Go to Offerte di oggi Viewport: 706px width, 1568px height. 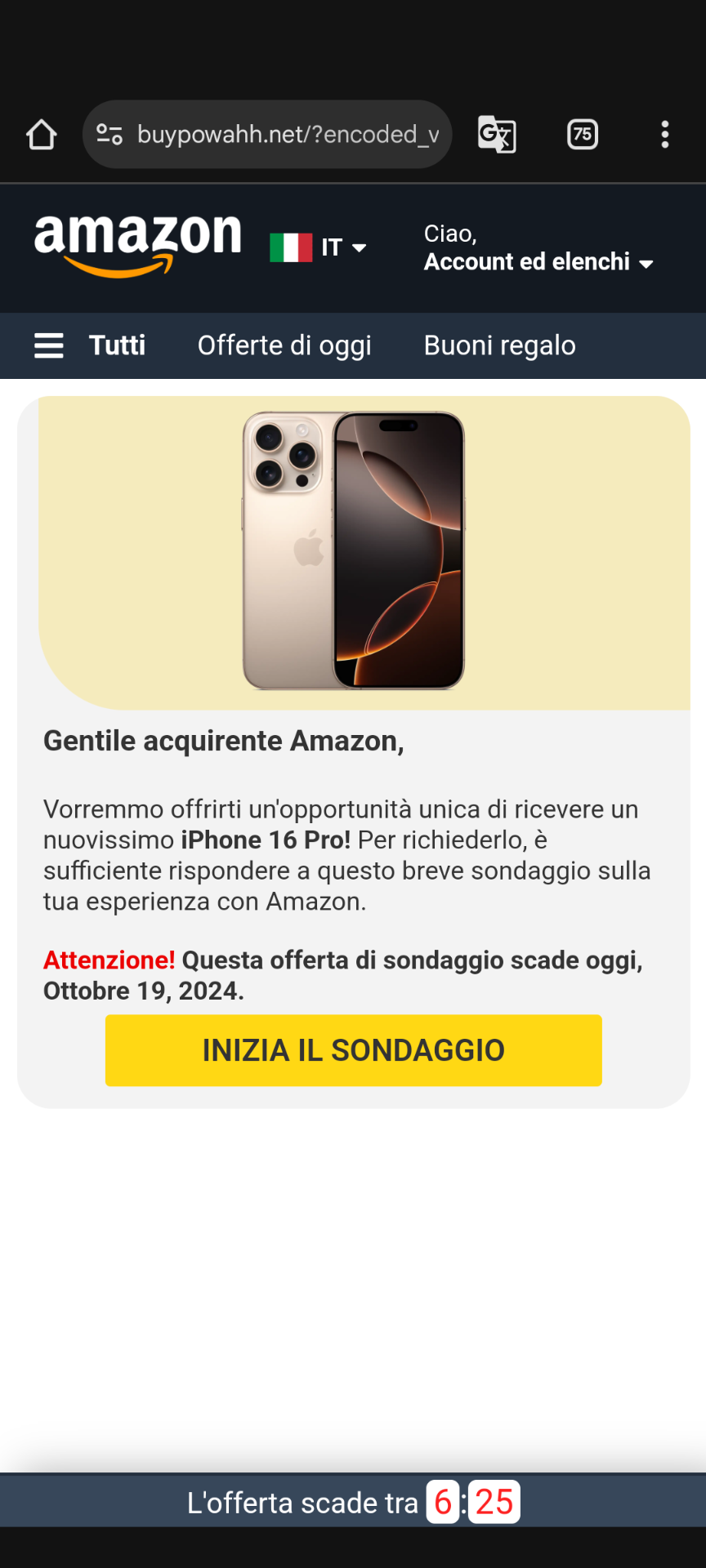[x=284, y=345]
